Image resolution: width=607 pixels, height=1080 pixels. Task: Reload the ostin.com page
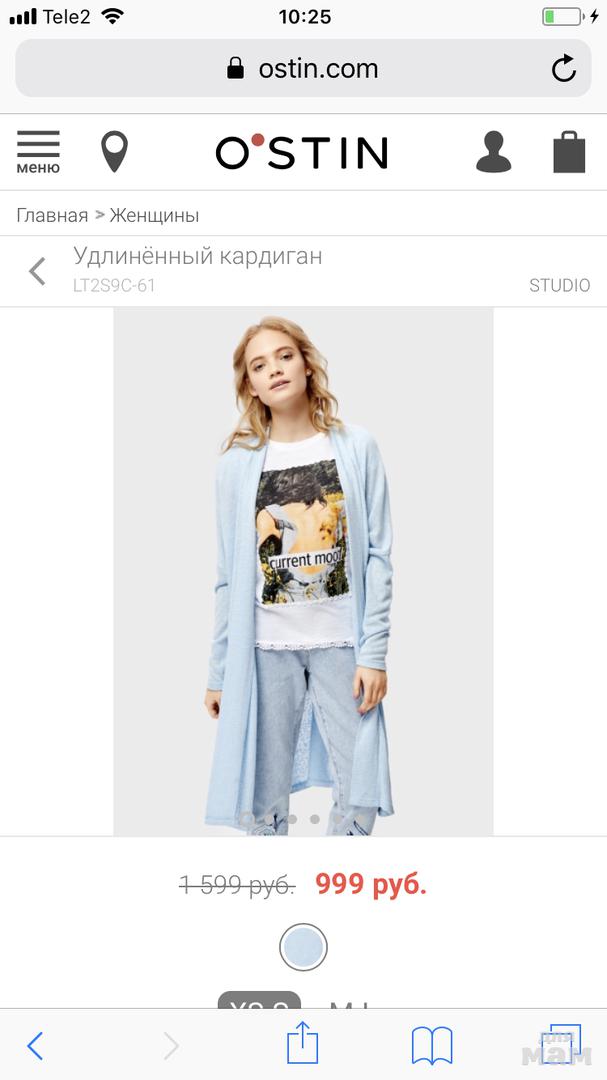564,69
